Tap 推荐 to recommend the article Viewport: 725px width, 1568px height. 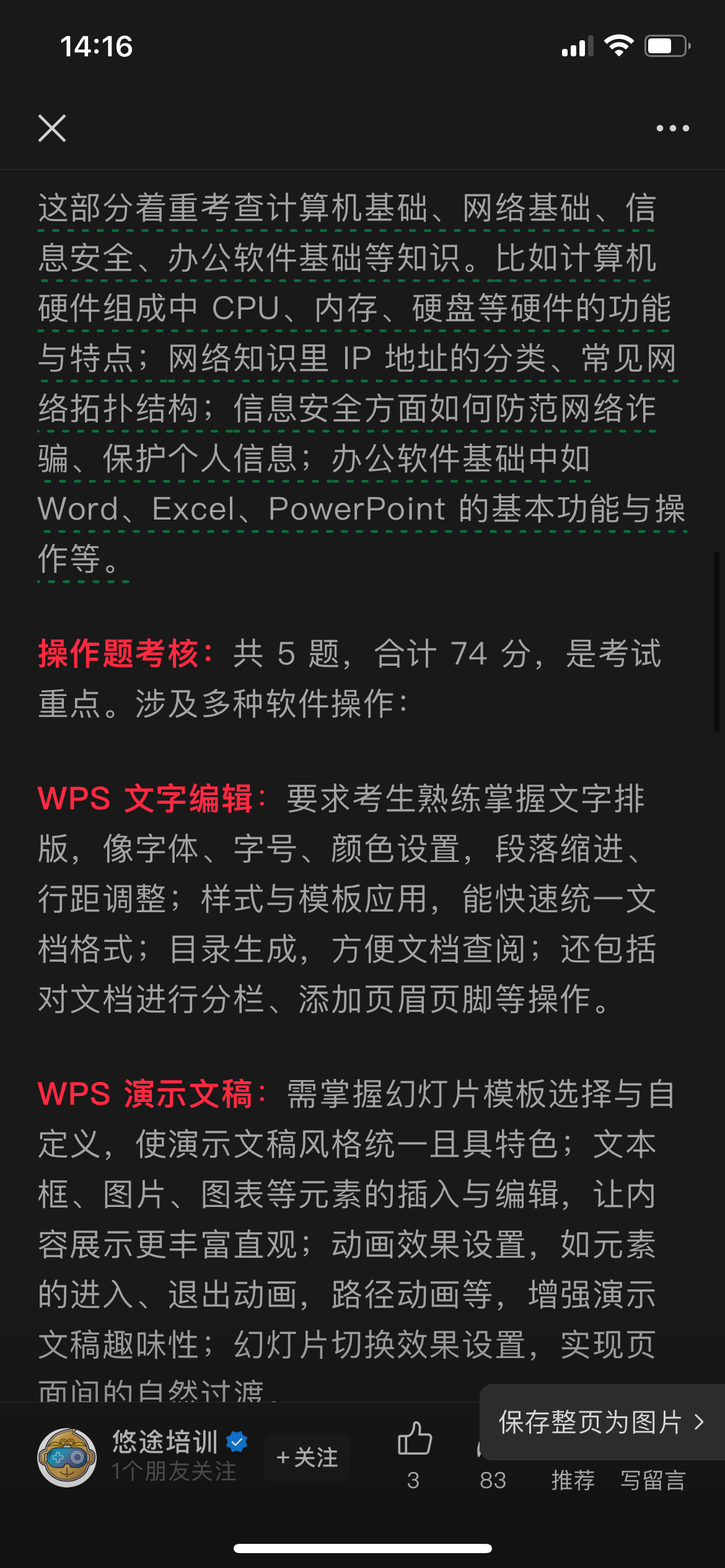(x=573, y=1480)
